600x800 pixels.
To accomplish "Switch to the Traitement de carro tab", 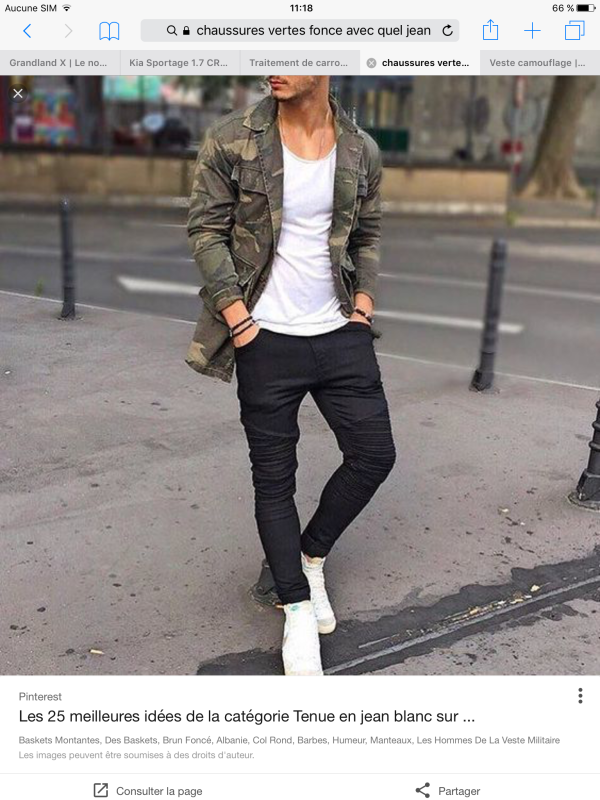I will coord(300,62).
